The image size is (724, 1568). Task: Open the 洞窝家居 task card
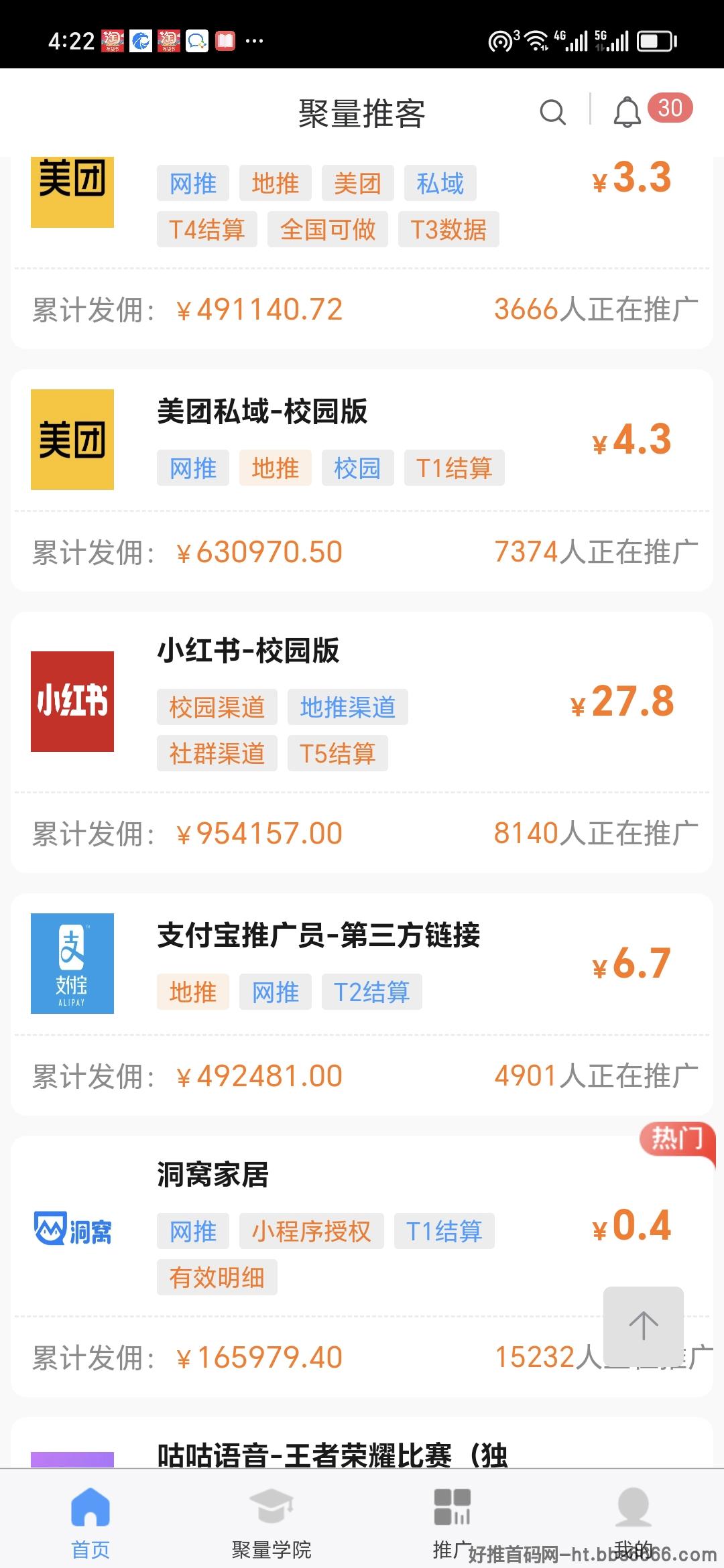(362, 1266)
